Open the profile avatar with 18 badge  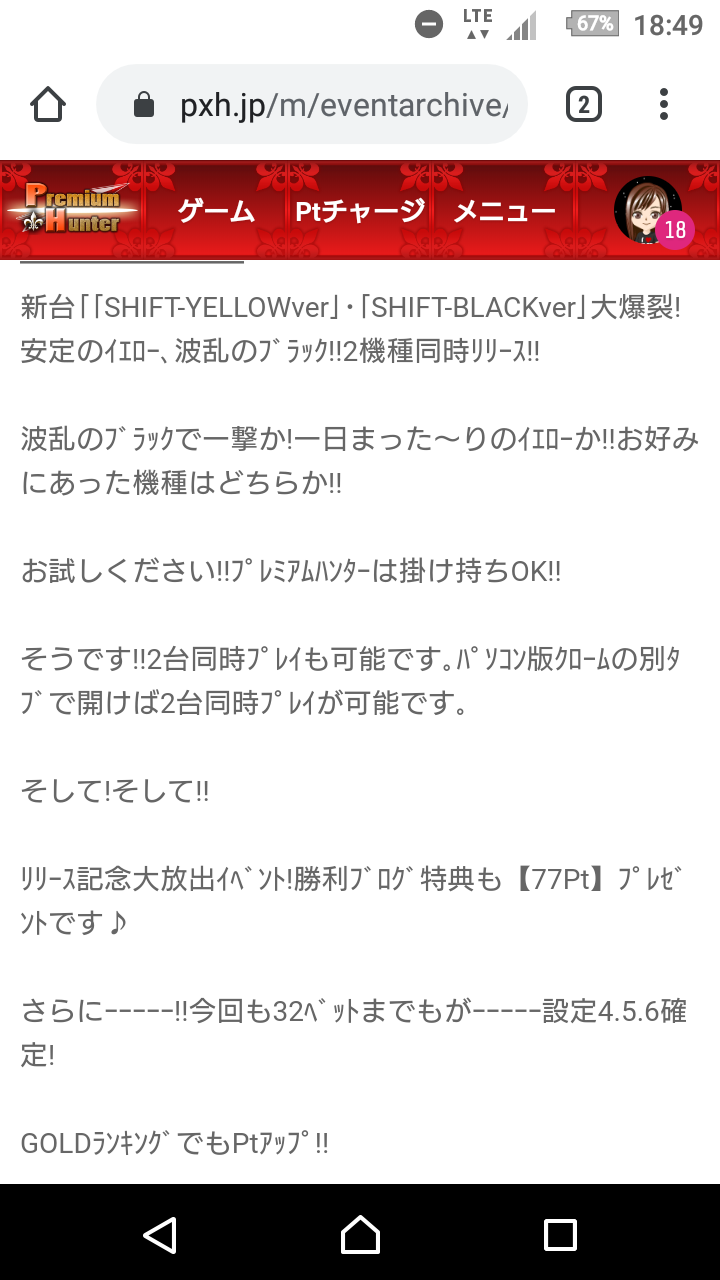650,211
